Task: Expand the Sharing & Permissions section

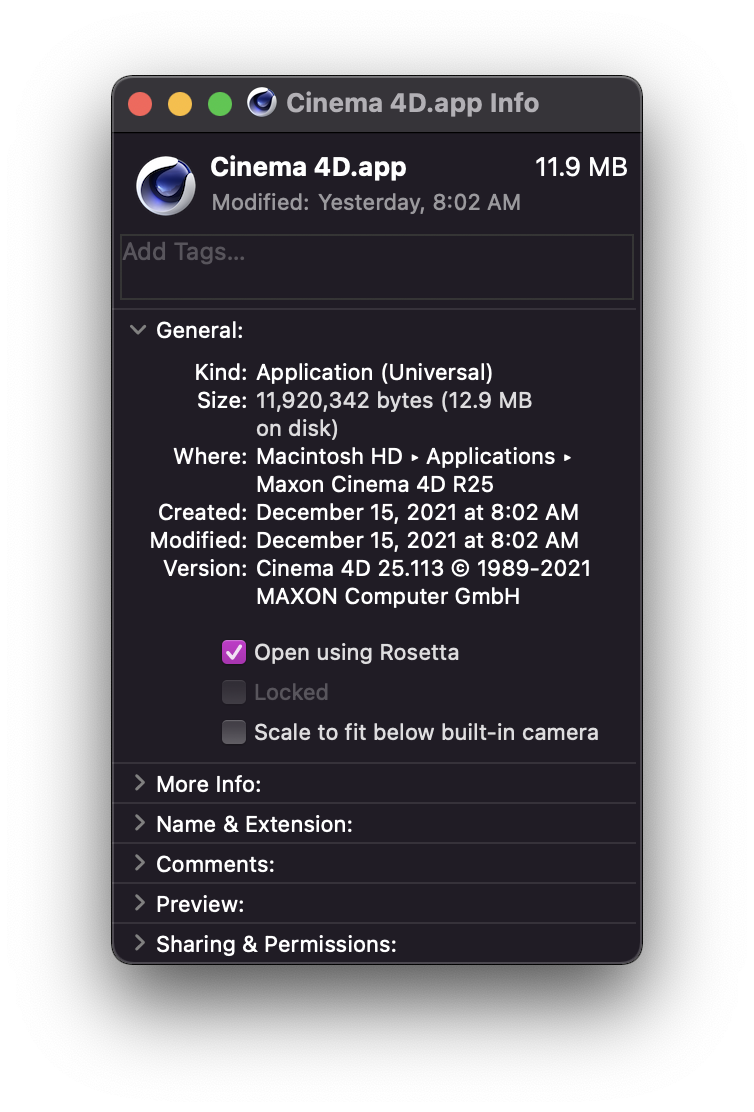Action: [x=139, y=944]
